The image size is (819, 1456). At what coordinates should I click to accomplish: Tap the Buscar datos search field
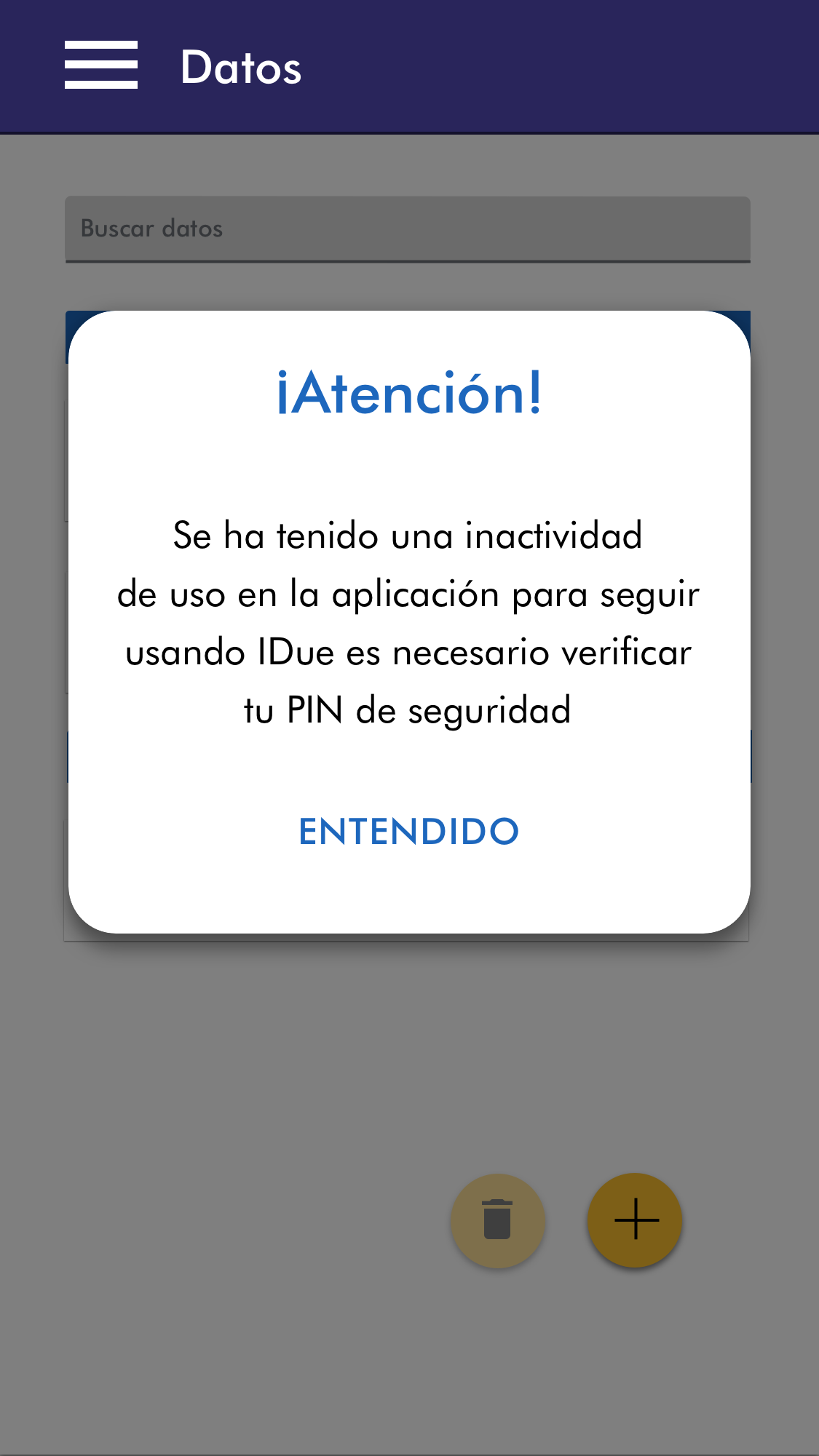click(408, 228)
